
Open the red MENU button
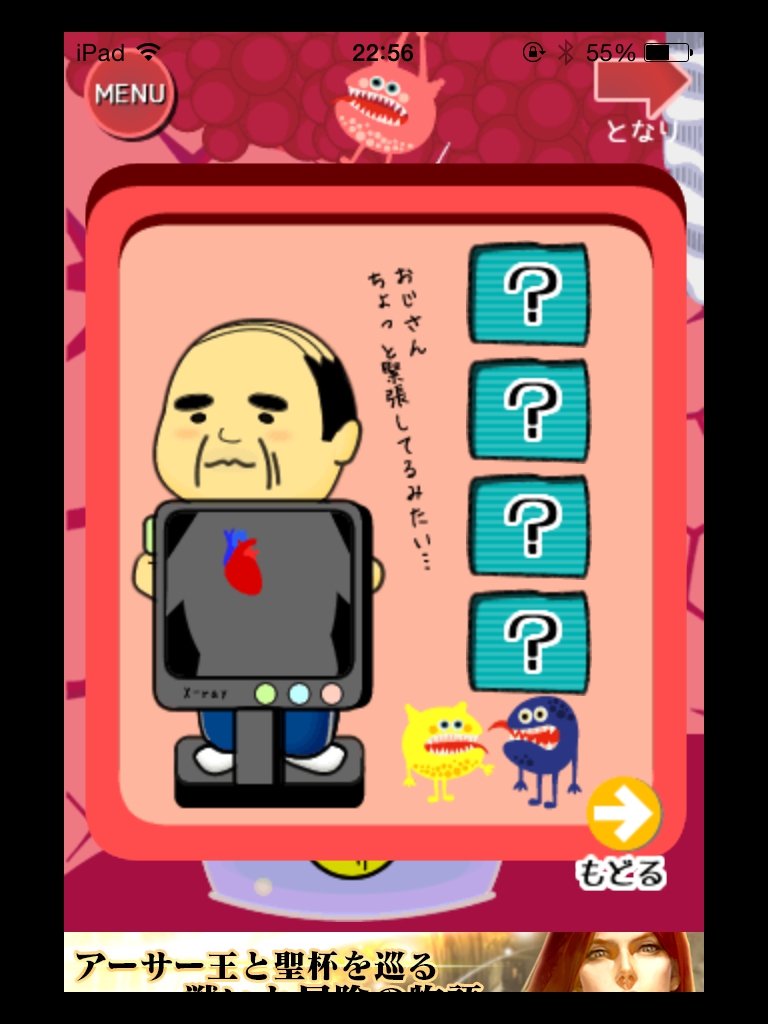point(129,95)
